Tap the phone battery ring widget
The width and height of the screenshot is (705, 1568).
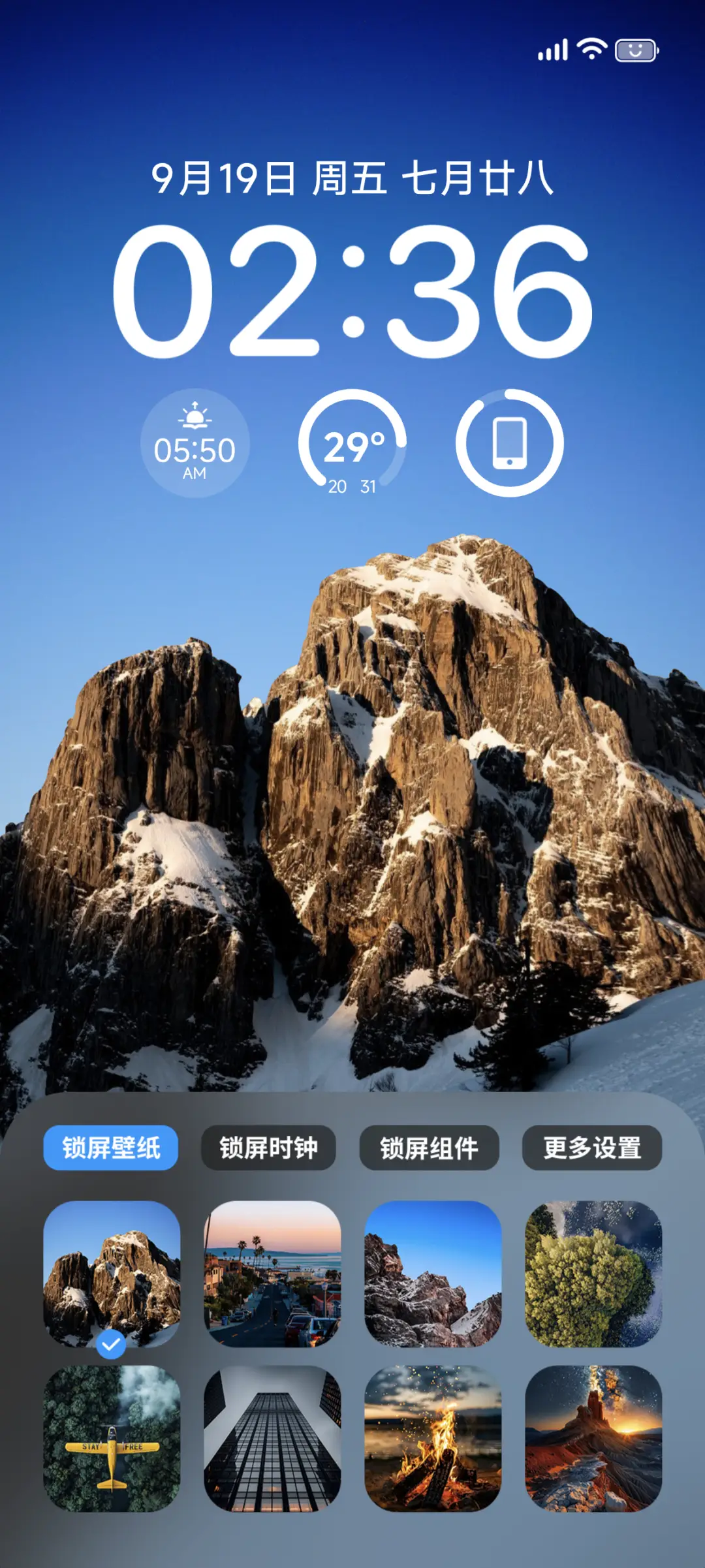tap(509, 443)
